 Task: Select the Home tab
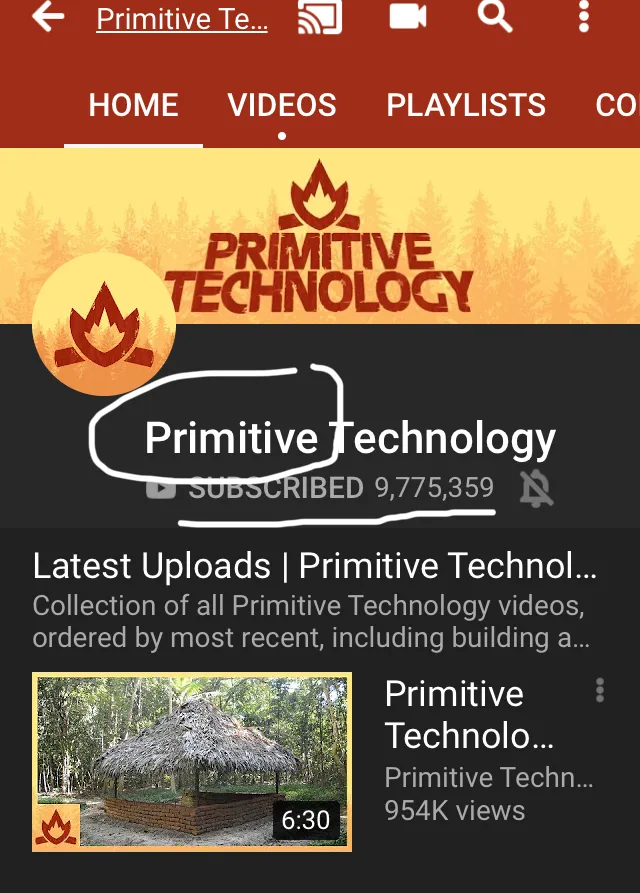click(x=133, y=106)
